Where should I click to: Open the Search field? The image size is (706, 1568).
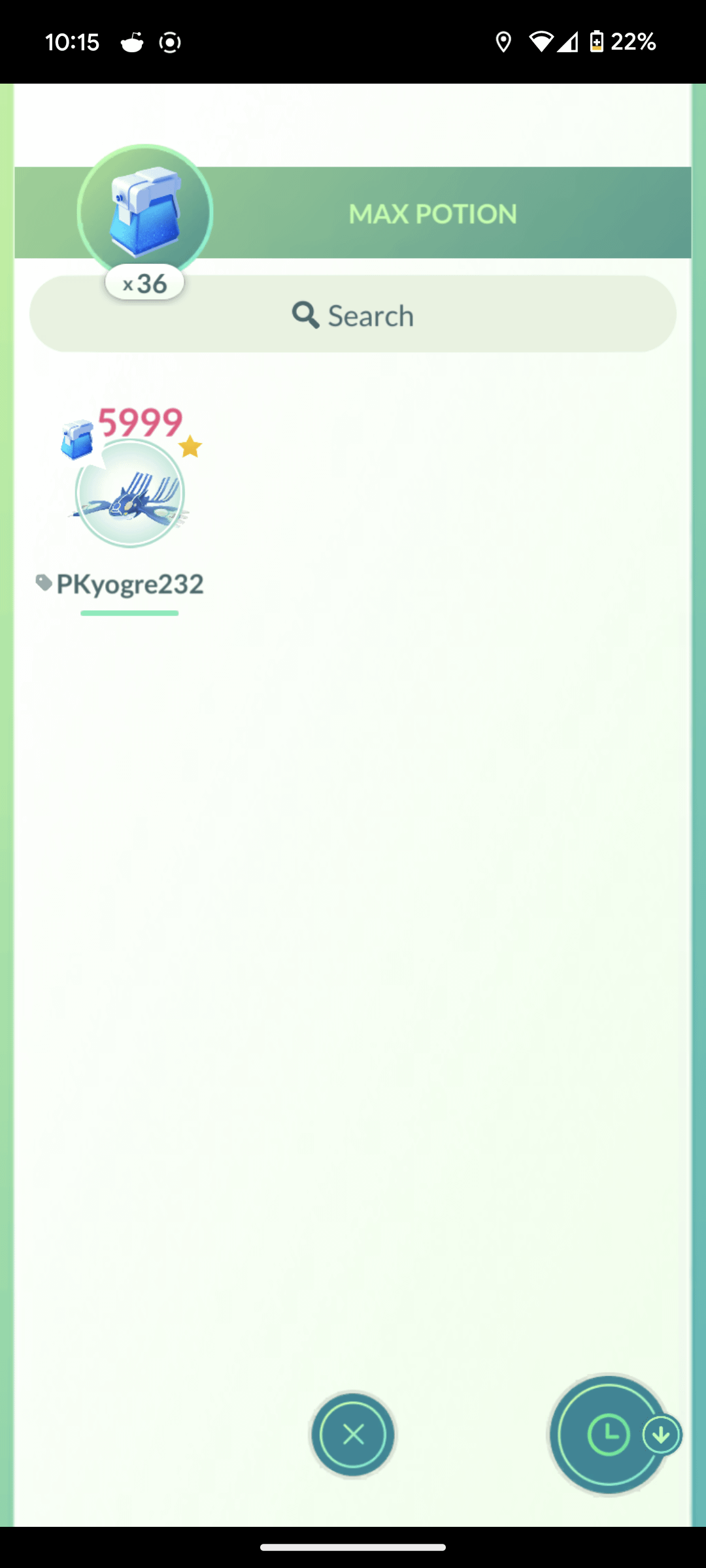point(353,315)
